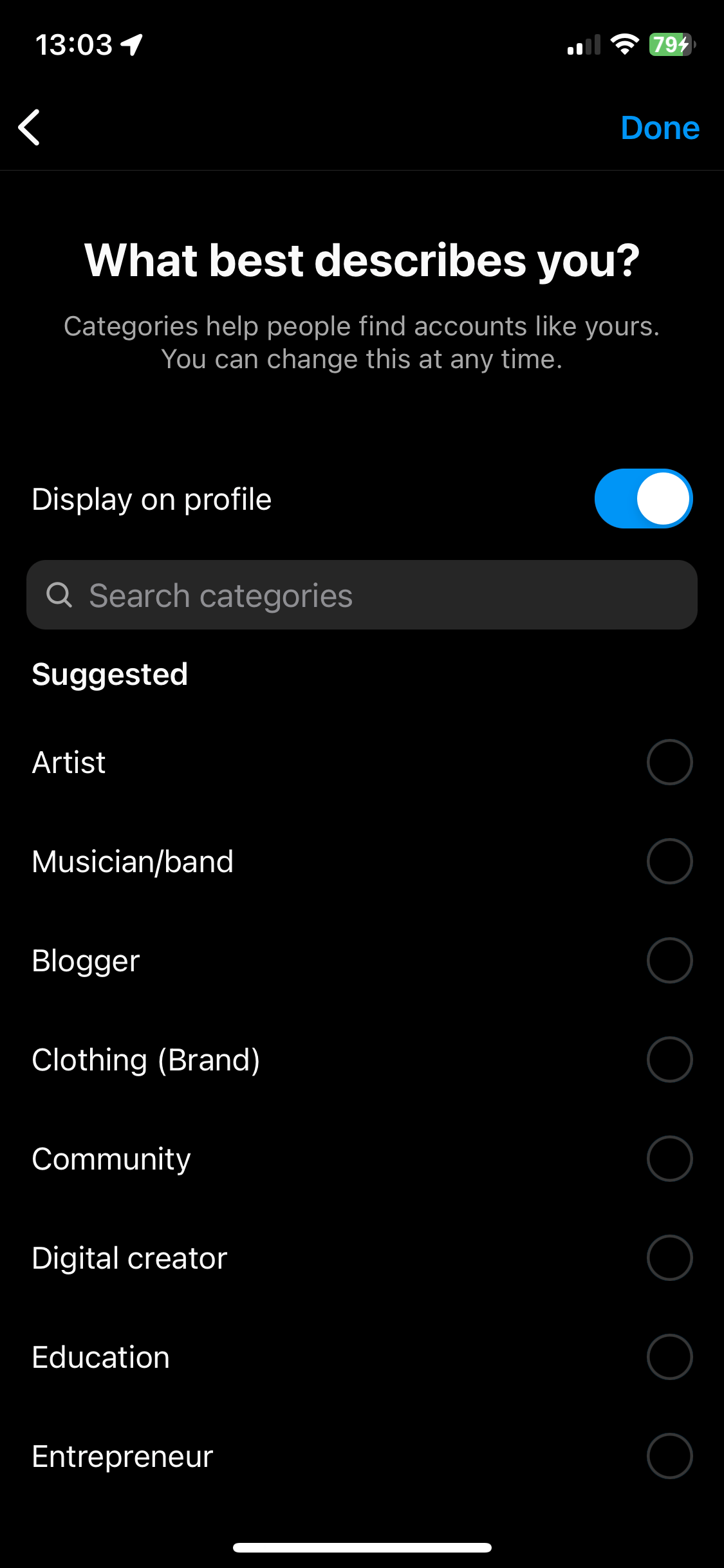The image size is (724, 1568).
Task: Tap Done to save category
Action: [x=660, y=127]
